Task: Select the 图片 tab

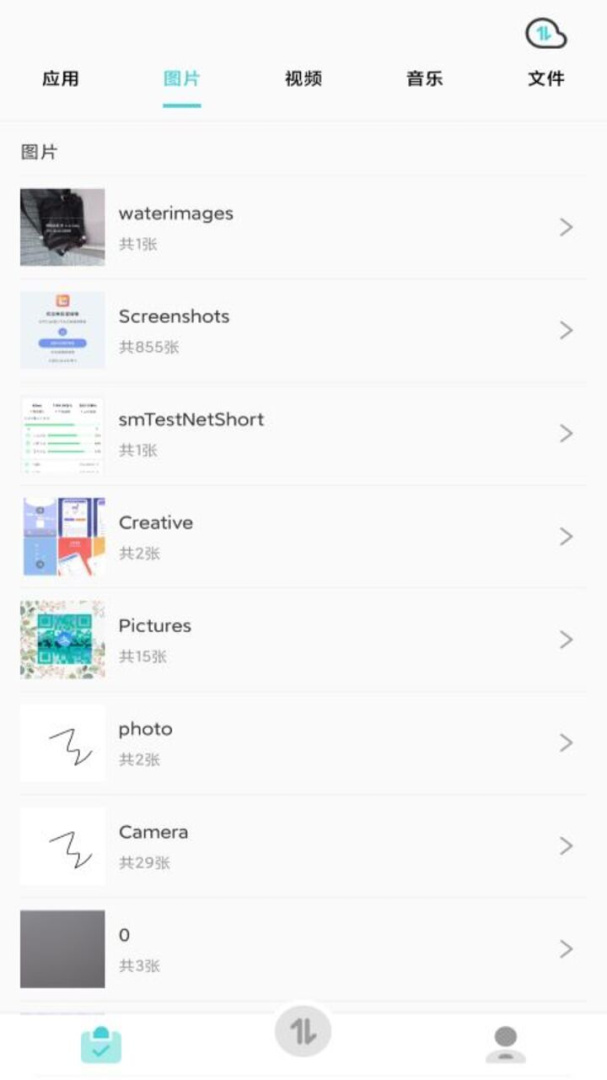Action: (x=181, y=79)
